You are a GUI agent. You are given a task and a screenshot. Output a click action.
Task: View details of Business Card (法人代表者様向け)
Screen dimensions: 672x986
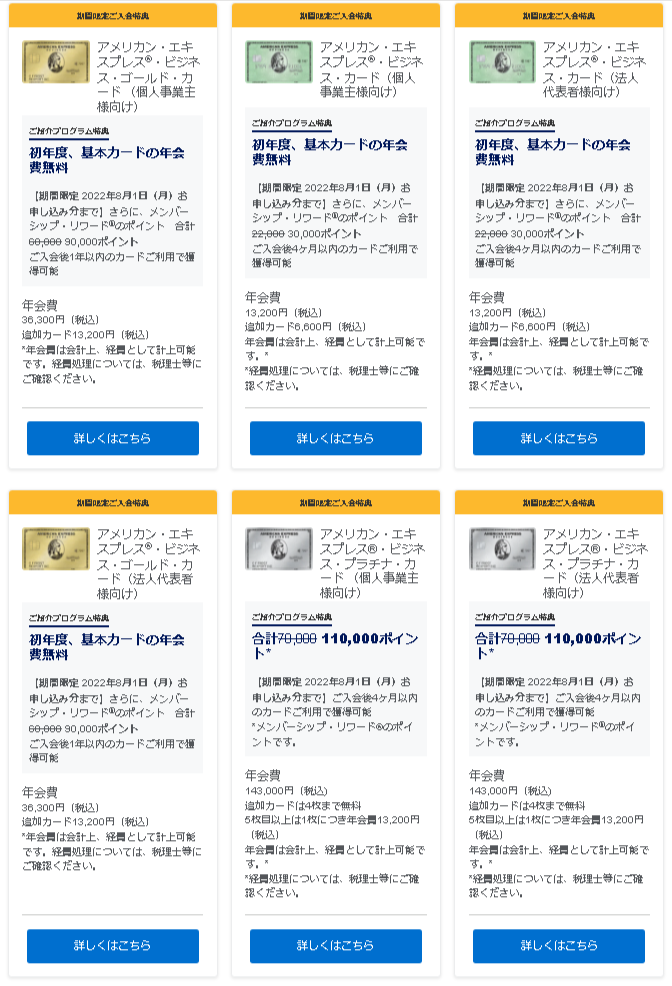559,438
